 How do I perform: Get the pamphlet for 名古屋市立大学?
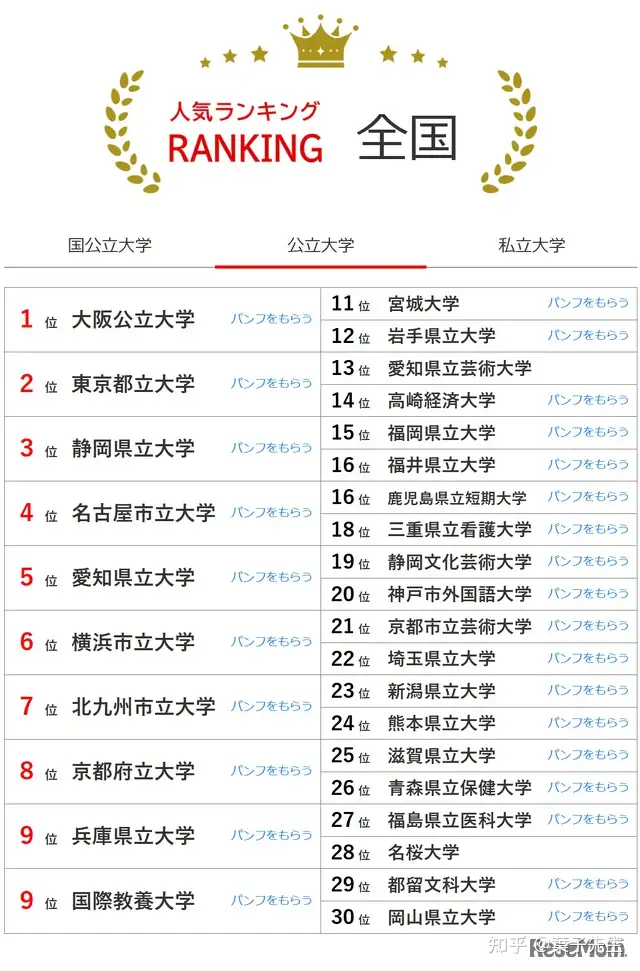coord(271,513)
